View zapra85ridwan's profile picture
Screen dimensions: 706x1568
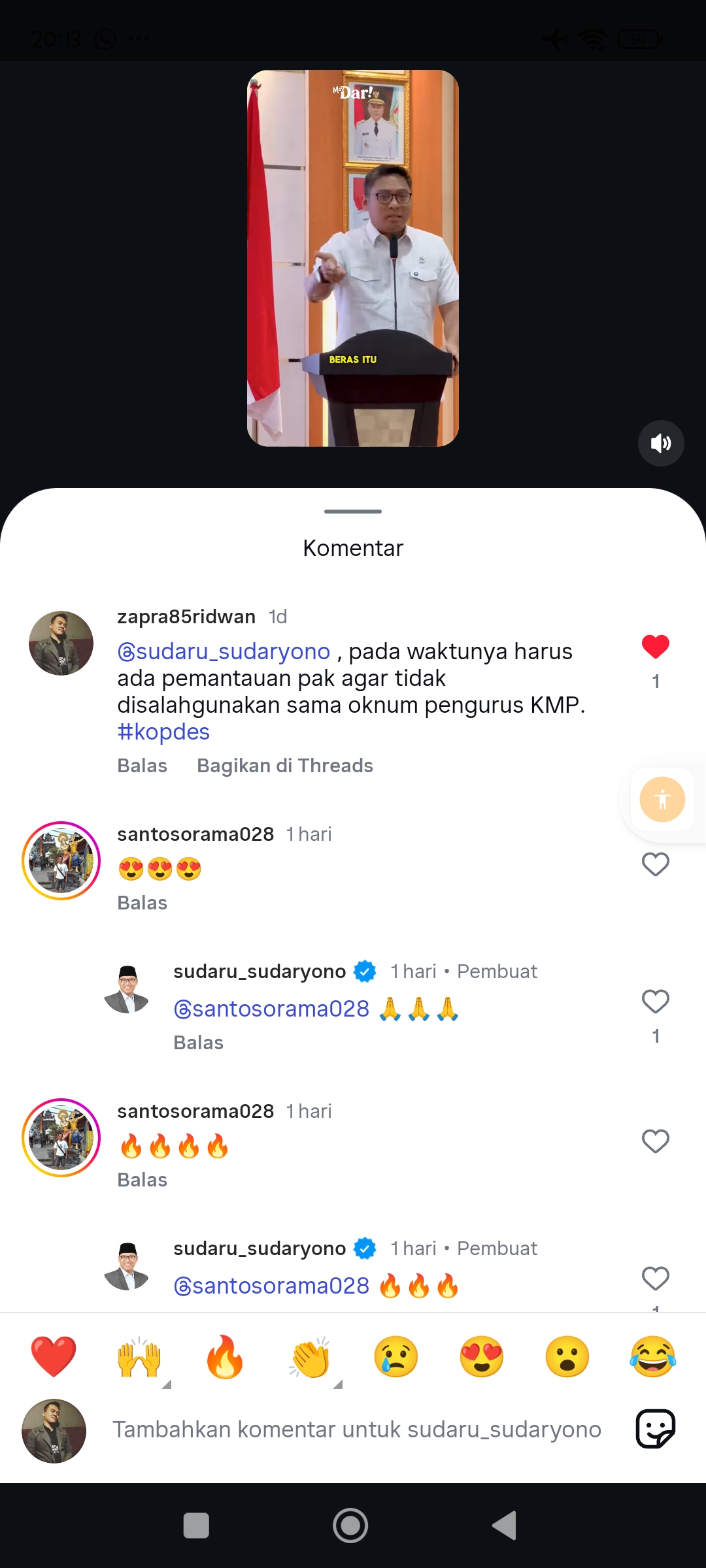[61, 644]
